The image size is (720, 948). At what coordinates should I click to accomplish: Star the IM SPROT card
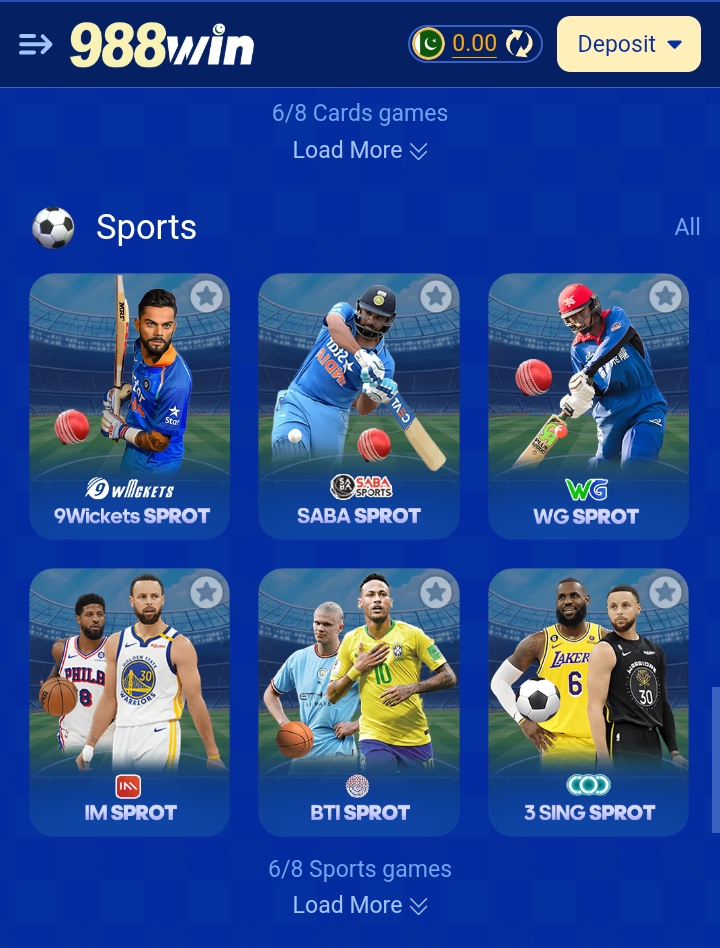point(207,592)
